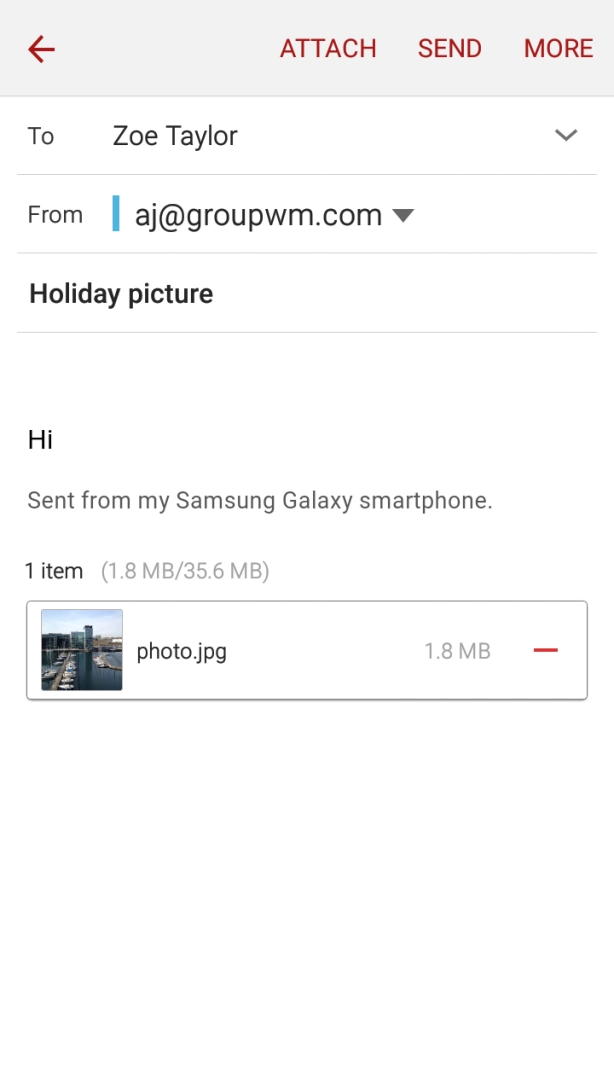The width and height of the screenshot is (614, 1092).
Task: Tap the message body starting with Hi
Action: (x=40, y=439)
